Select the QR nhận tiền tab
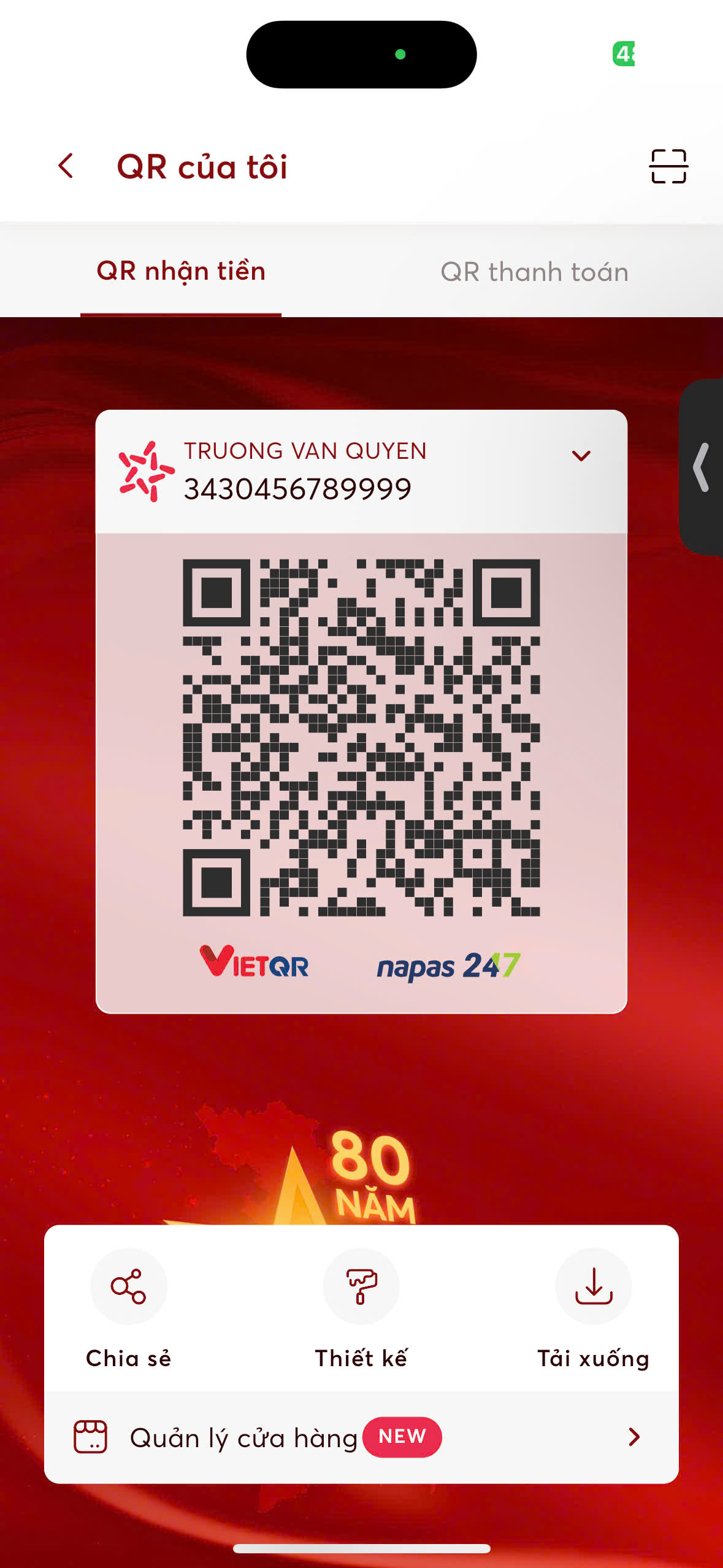Image resolution: width=723 pixels, height=1568 pixels. (181, 272)
